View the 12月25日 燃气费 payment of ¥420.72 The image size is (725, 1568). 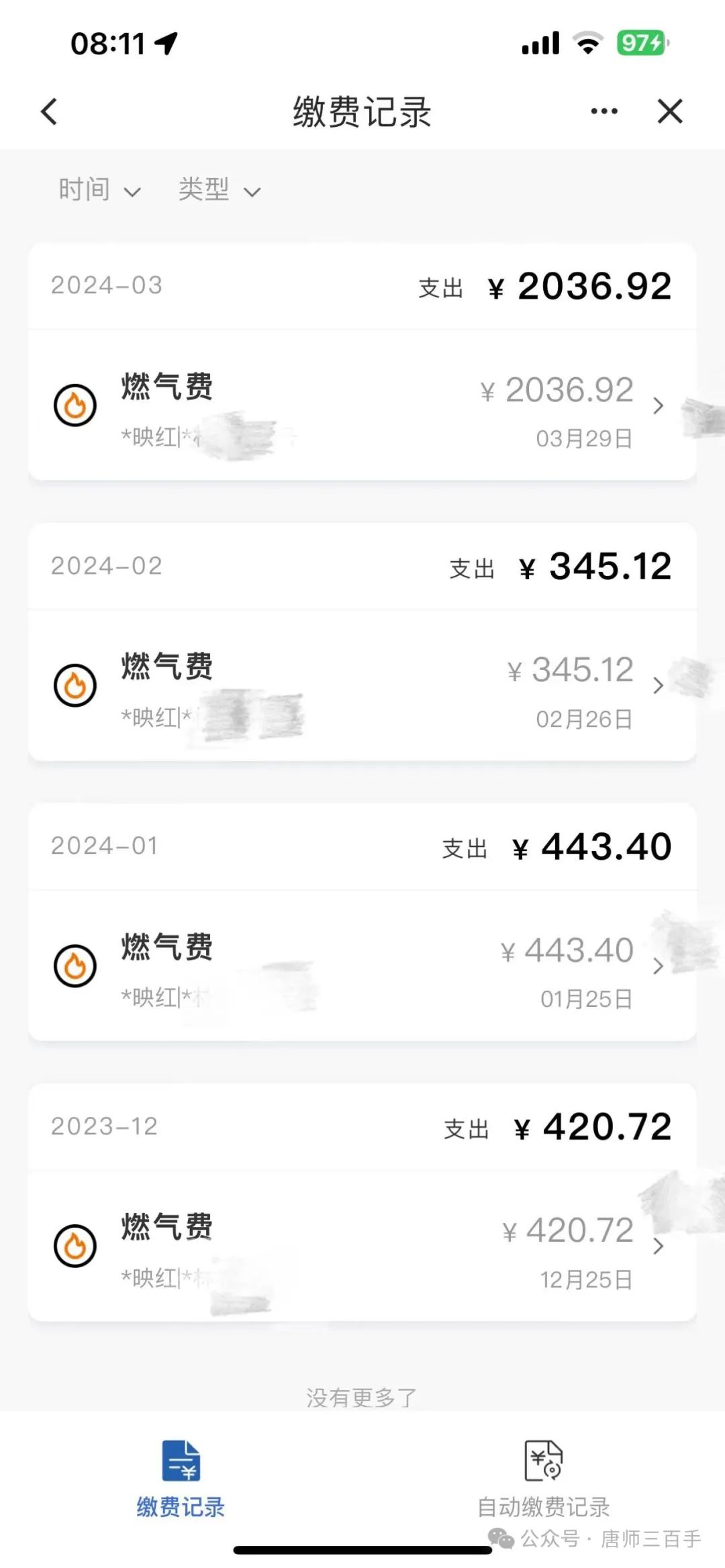(x=362, y=1246)
